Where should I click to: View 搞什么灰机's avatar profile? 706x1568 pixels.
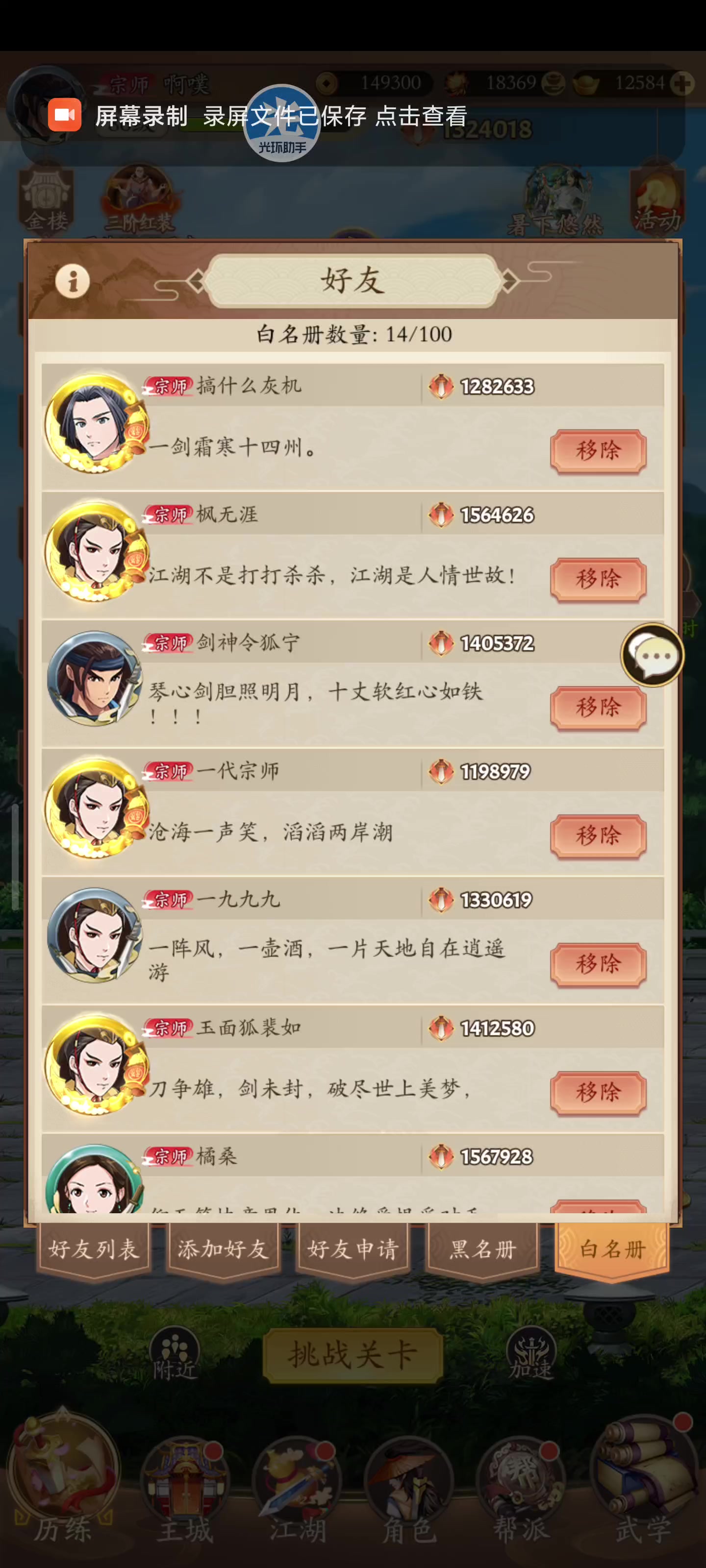click(96, 423)
